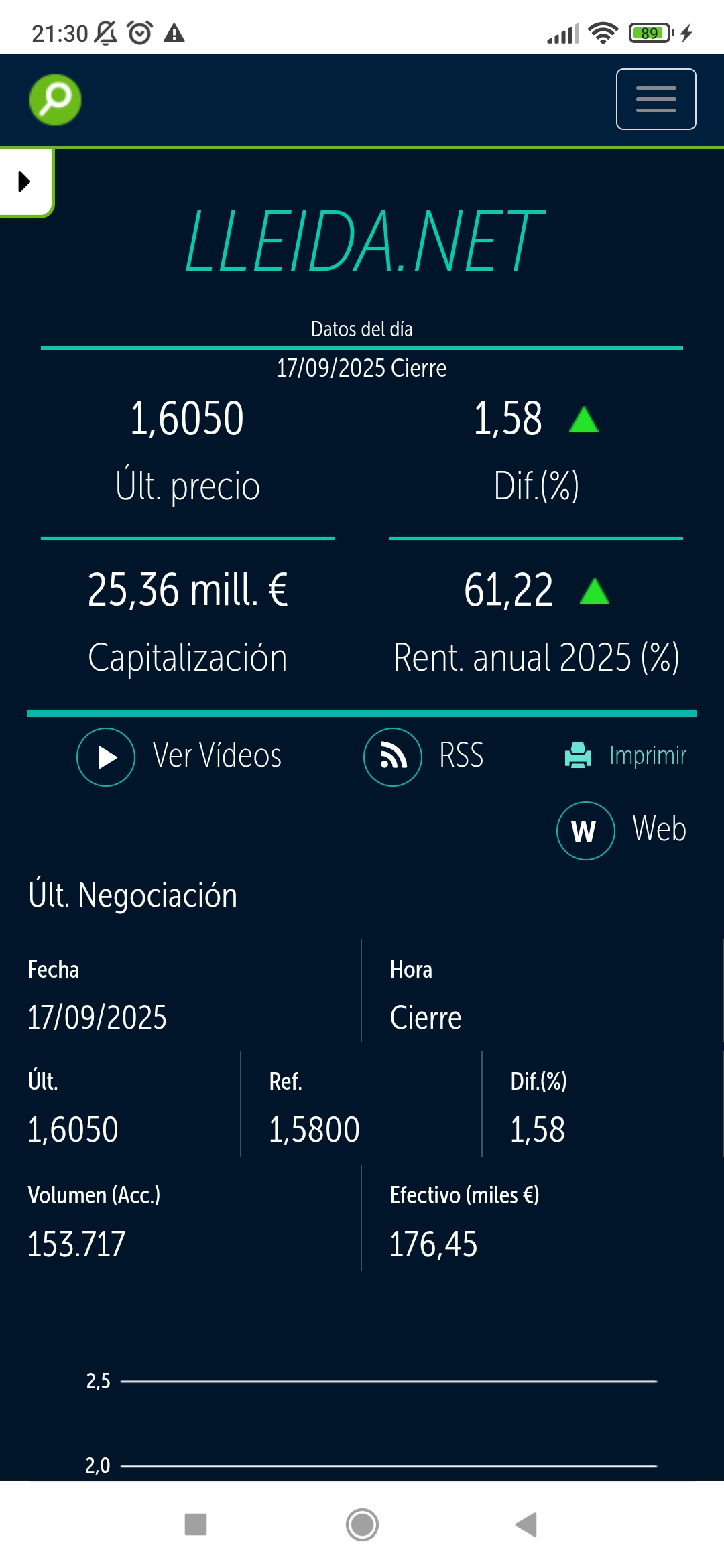Tap Imprimir to print the page

pos(625,755)
